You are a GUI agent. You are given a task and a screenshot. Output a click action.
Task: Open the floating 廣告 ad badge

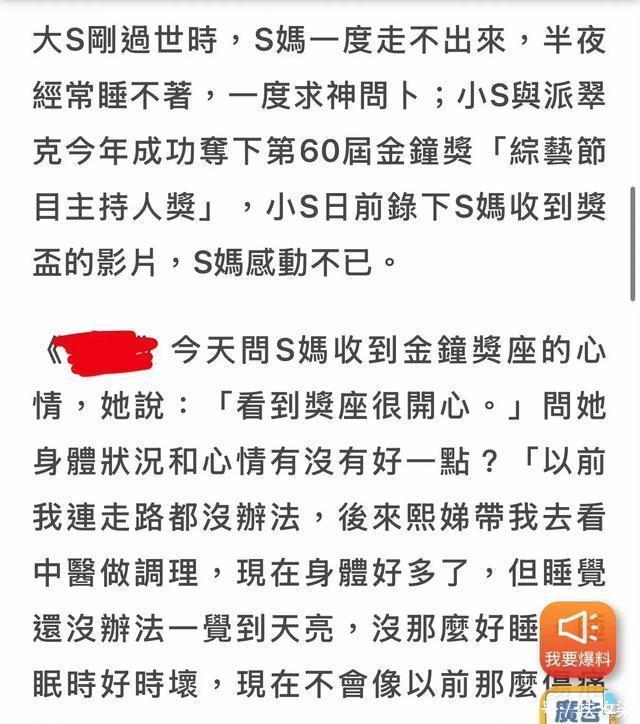(x=575, y=708)
